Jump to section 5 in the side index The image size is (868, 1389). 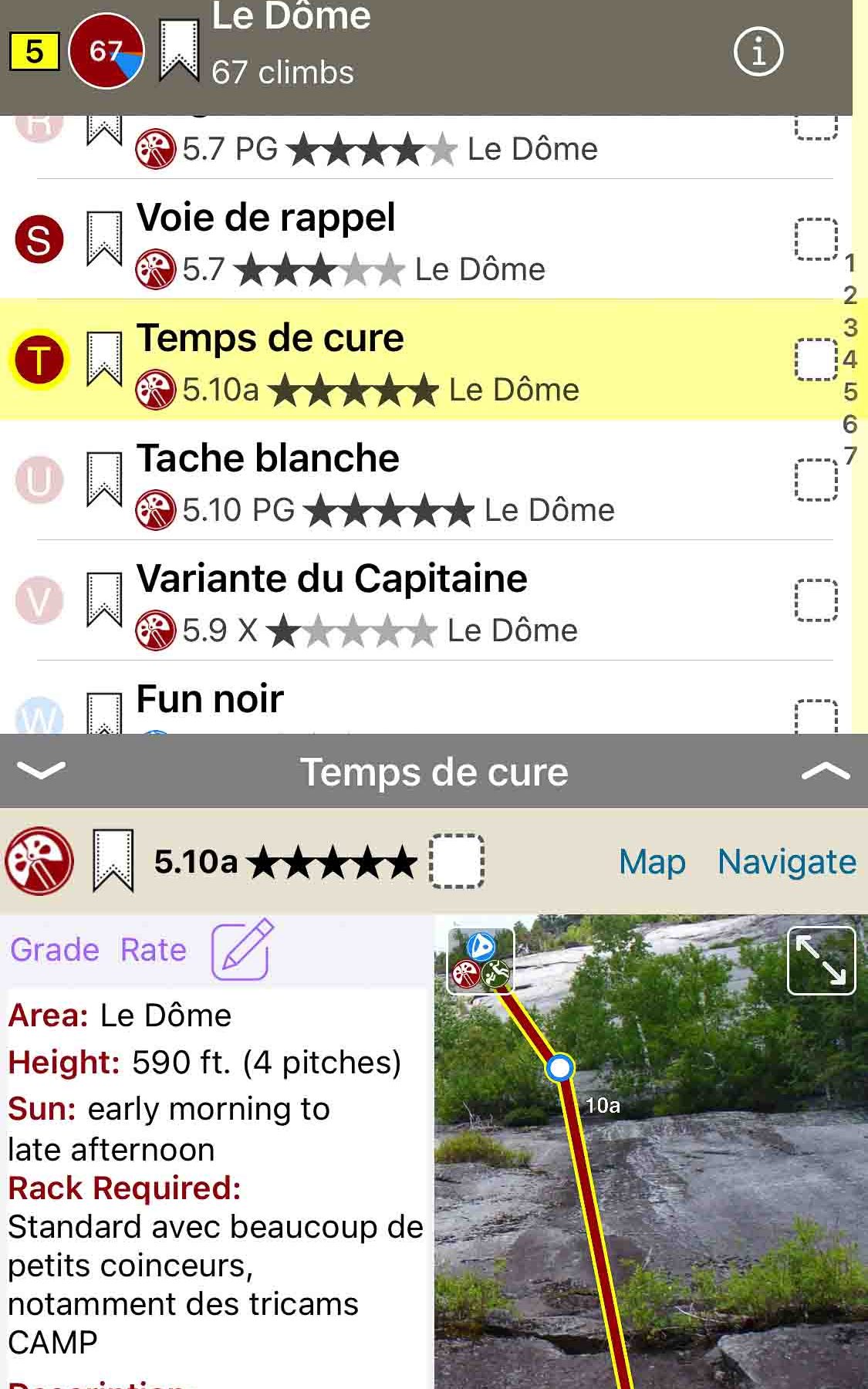click(850, 392)
